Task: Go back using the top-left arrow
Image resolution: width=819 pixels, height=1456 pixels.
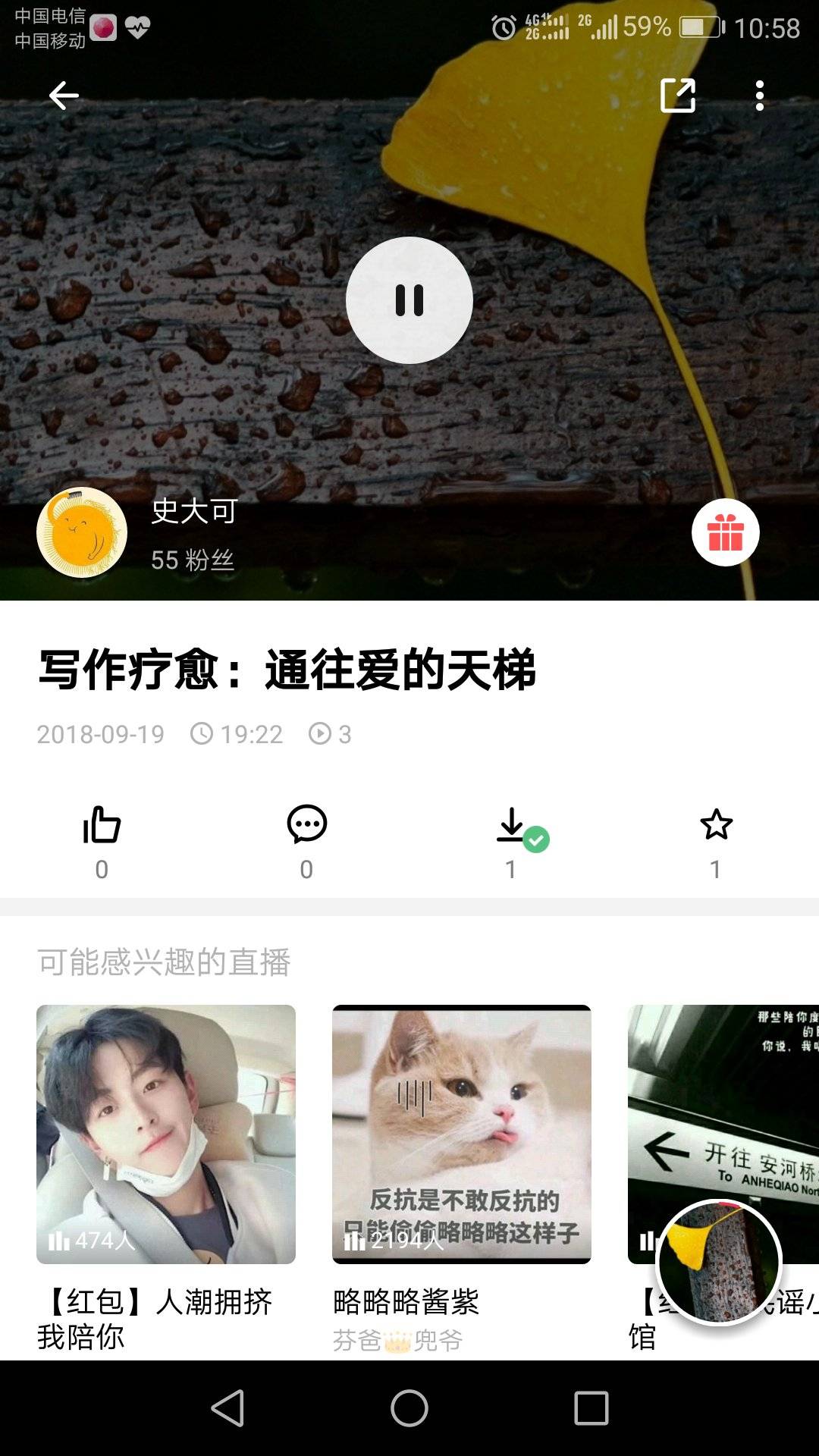Action: [64, 96]
